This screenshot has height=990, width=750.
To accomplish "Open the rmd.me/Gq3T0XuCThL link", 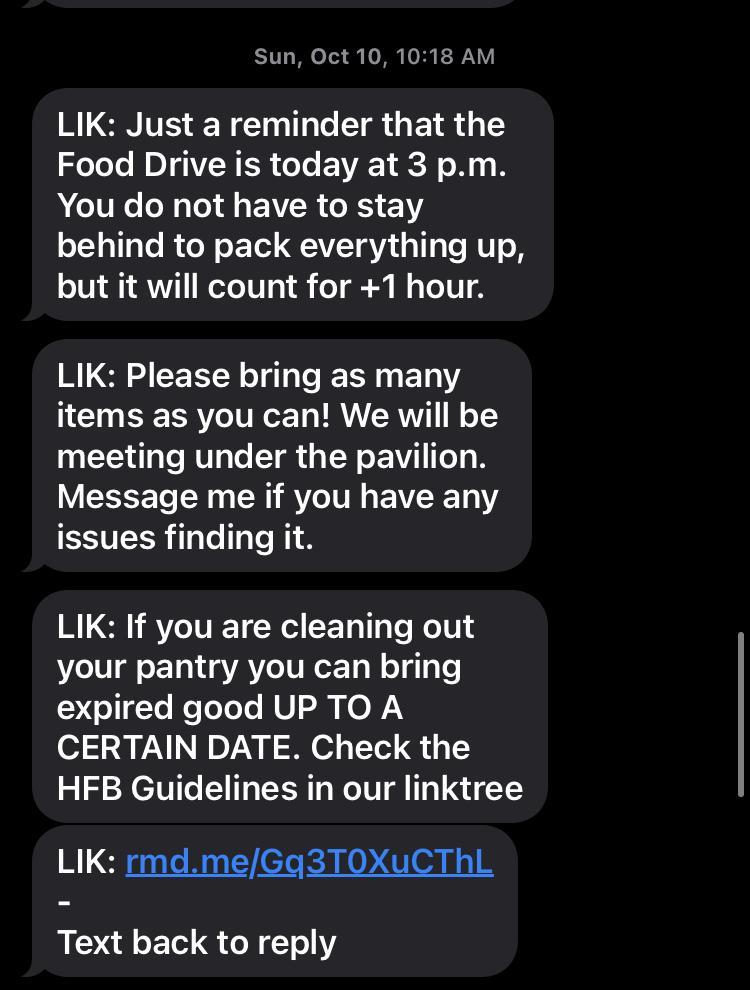I will [309, 862].
